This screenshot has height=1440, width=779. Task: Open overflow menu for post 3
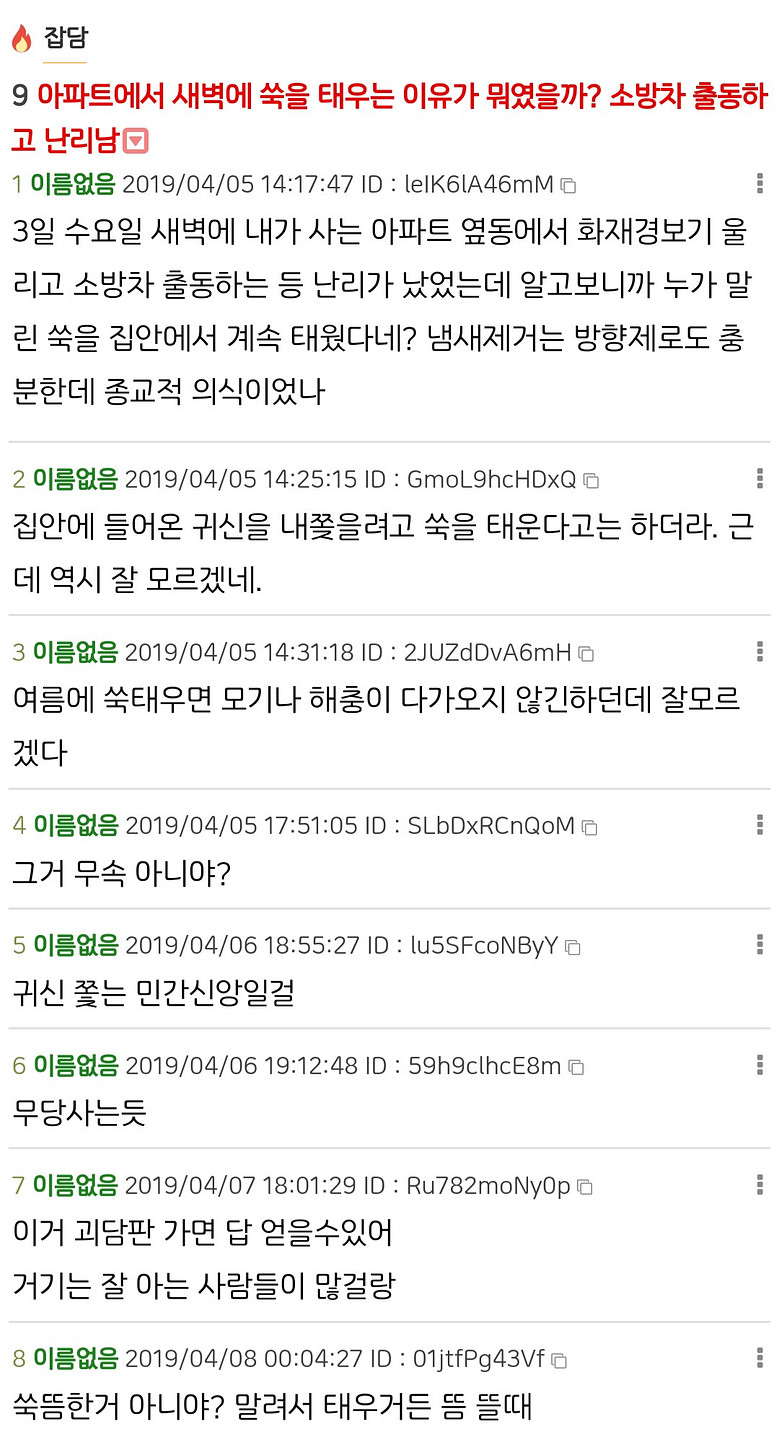760,652
